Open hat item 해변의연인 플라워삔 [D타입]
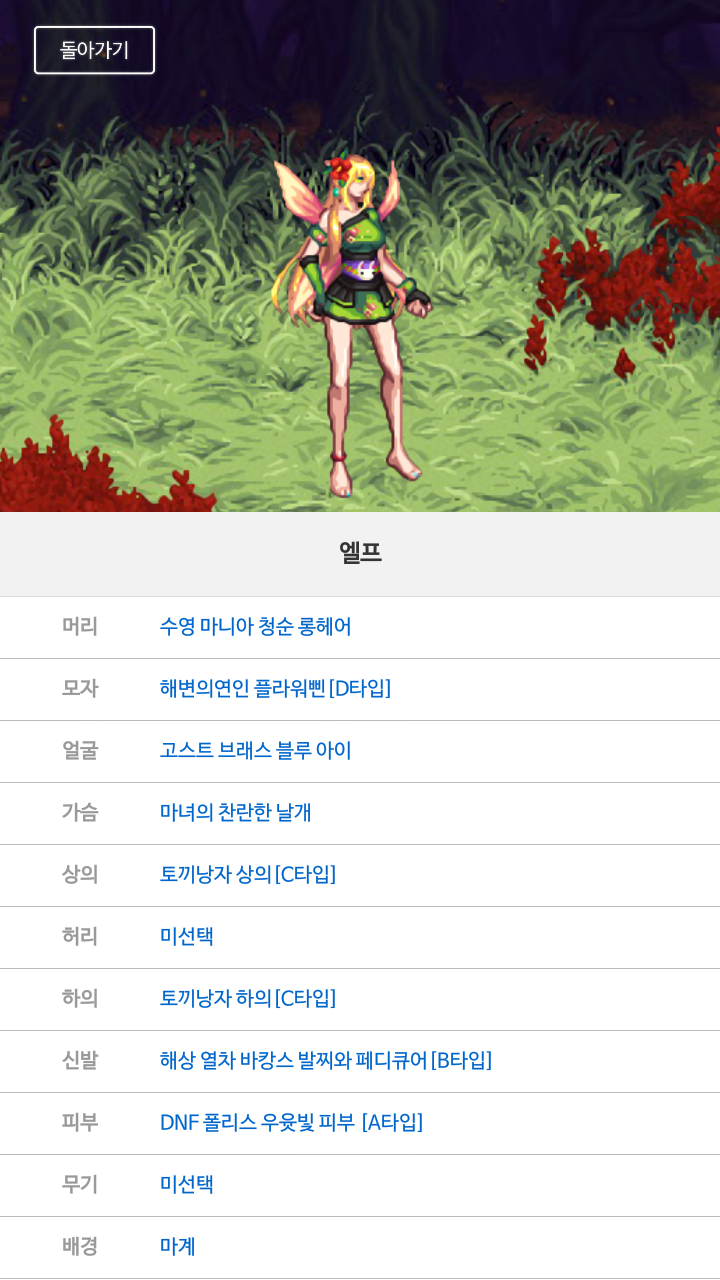The image size is (720, 1280). pyautogui.click(x=275, y=689)
